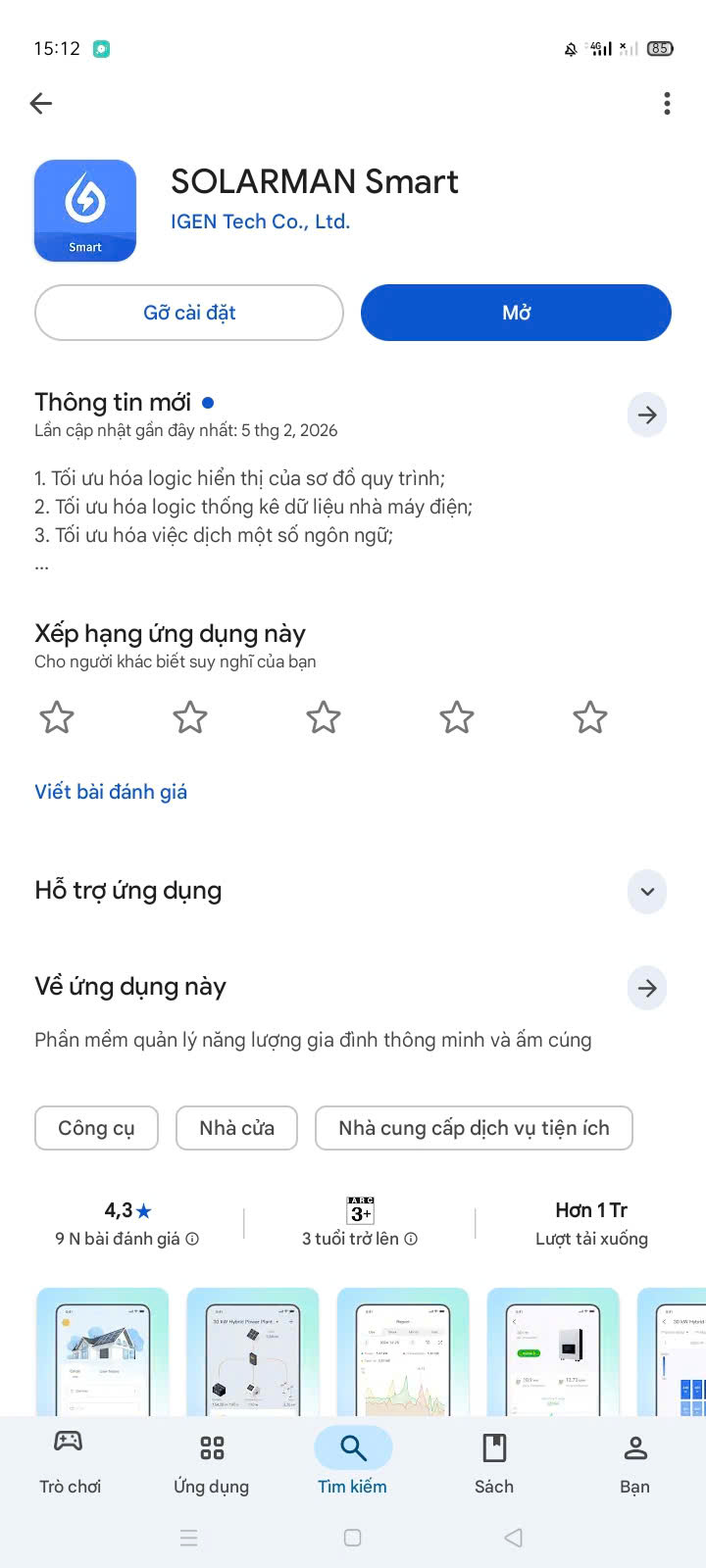View the first house screenshot
This screenshot has width=706, height=1568.
coord(103,1352)
